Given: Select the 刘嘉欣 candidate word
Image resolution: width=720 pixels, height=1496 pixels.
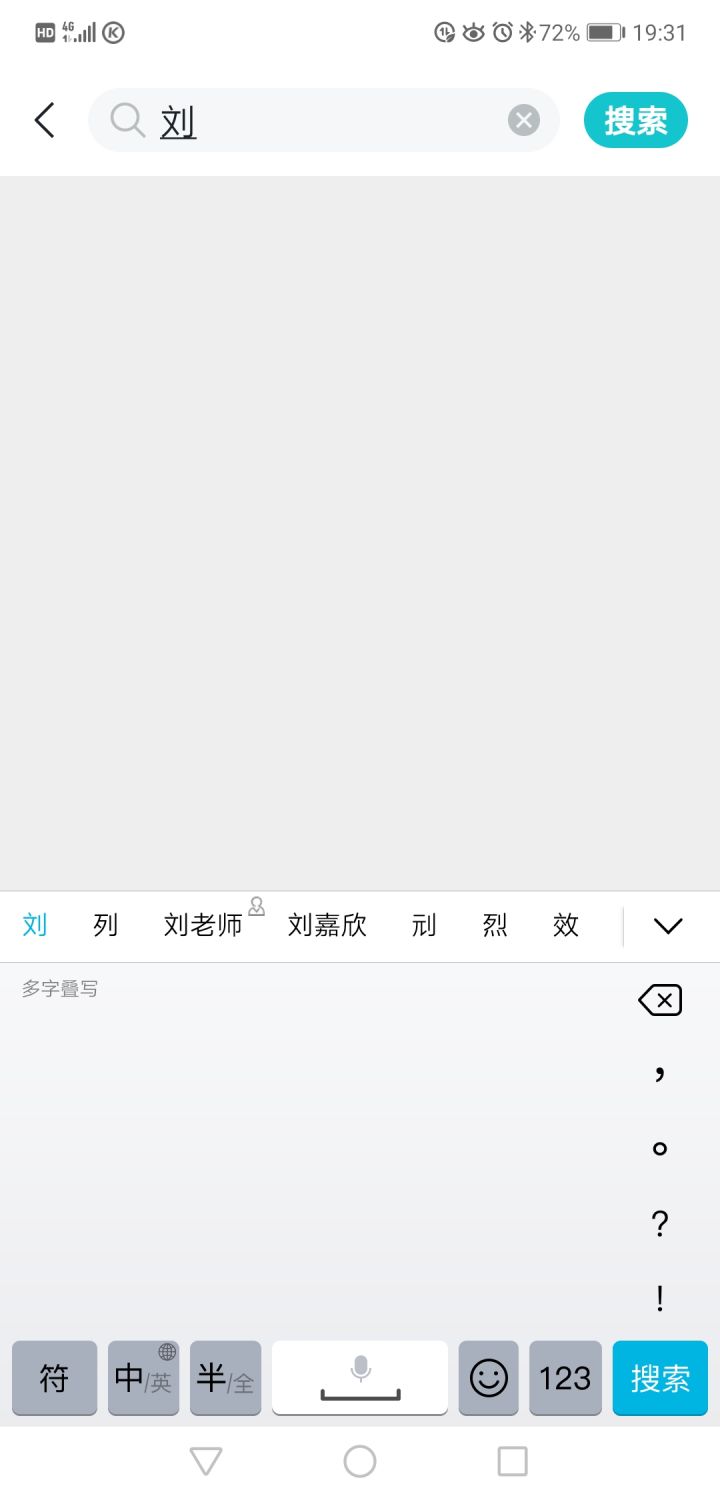Looking at the screenshot, I should 326,925.
